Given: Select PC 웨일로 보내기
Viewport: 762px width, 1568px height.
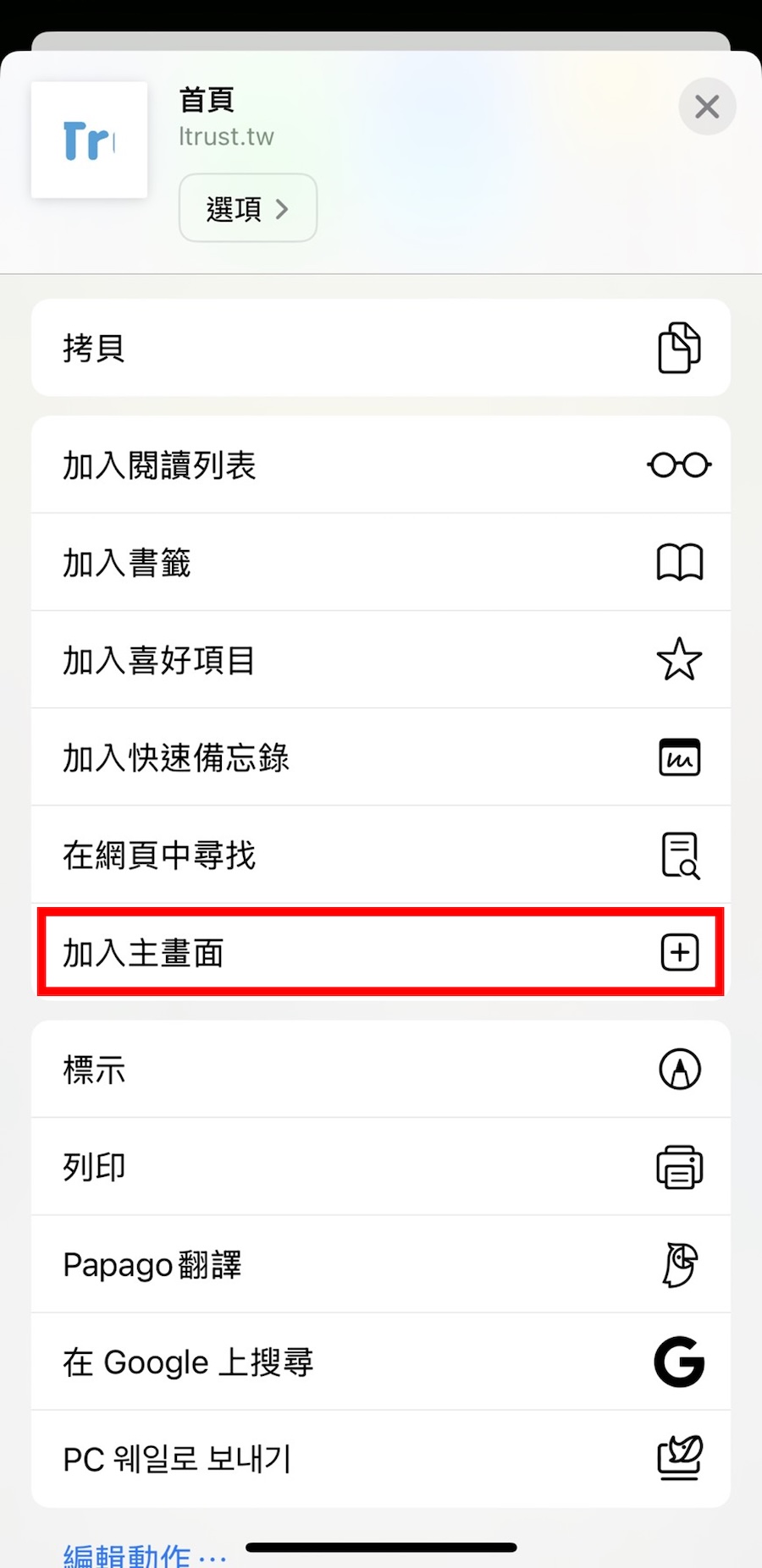Looking at the screenshot, I should coord(381,1459).
